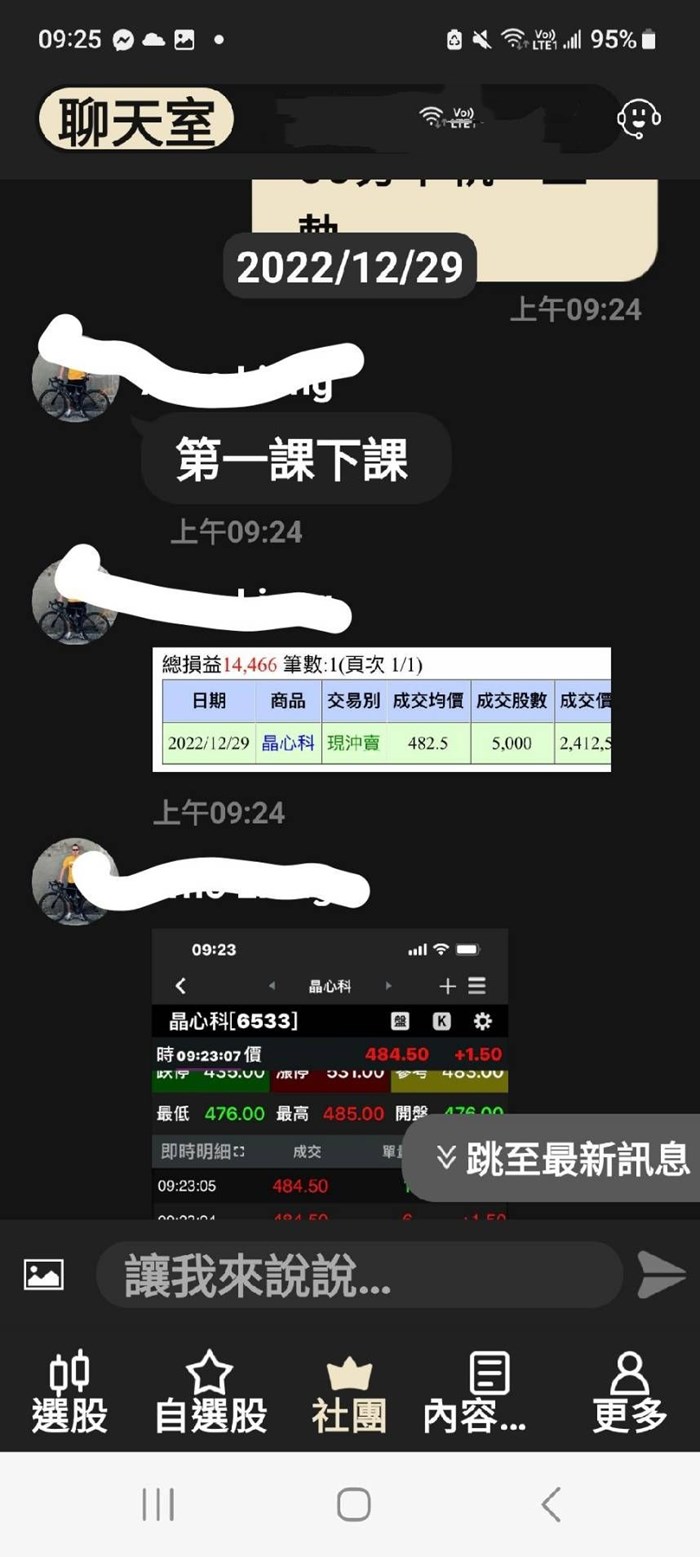Image resolution: width=700 pixels, height=1557 pixels.
Task: Go to the 內容 tab
Action: click(x=488, y=1392)
